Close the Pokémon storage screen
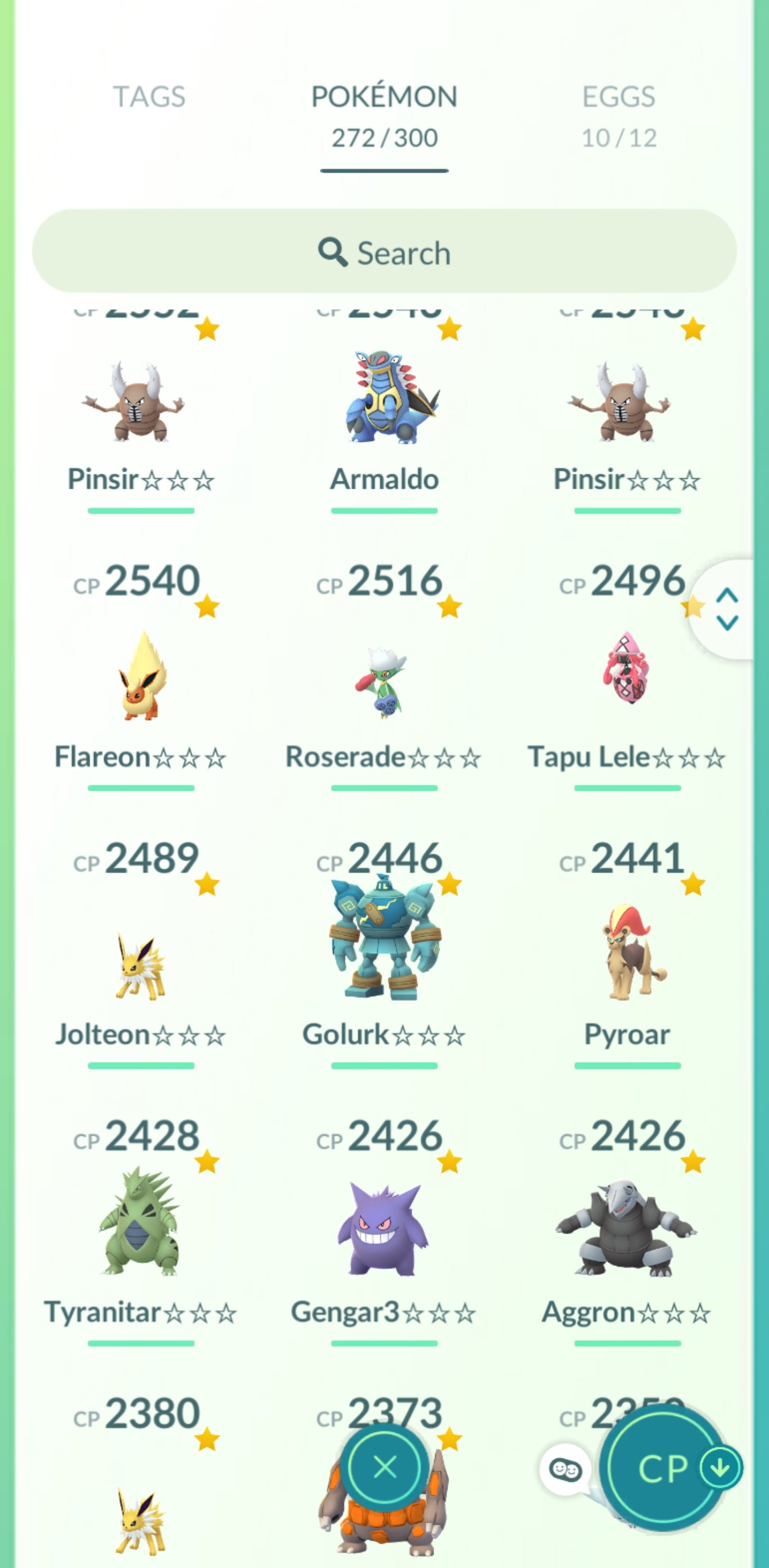The image size is (769, 1568). (384, 1467)
